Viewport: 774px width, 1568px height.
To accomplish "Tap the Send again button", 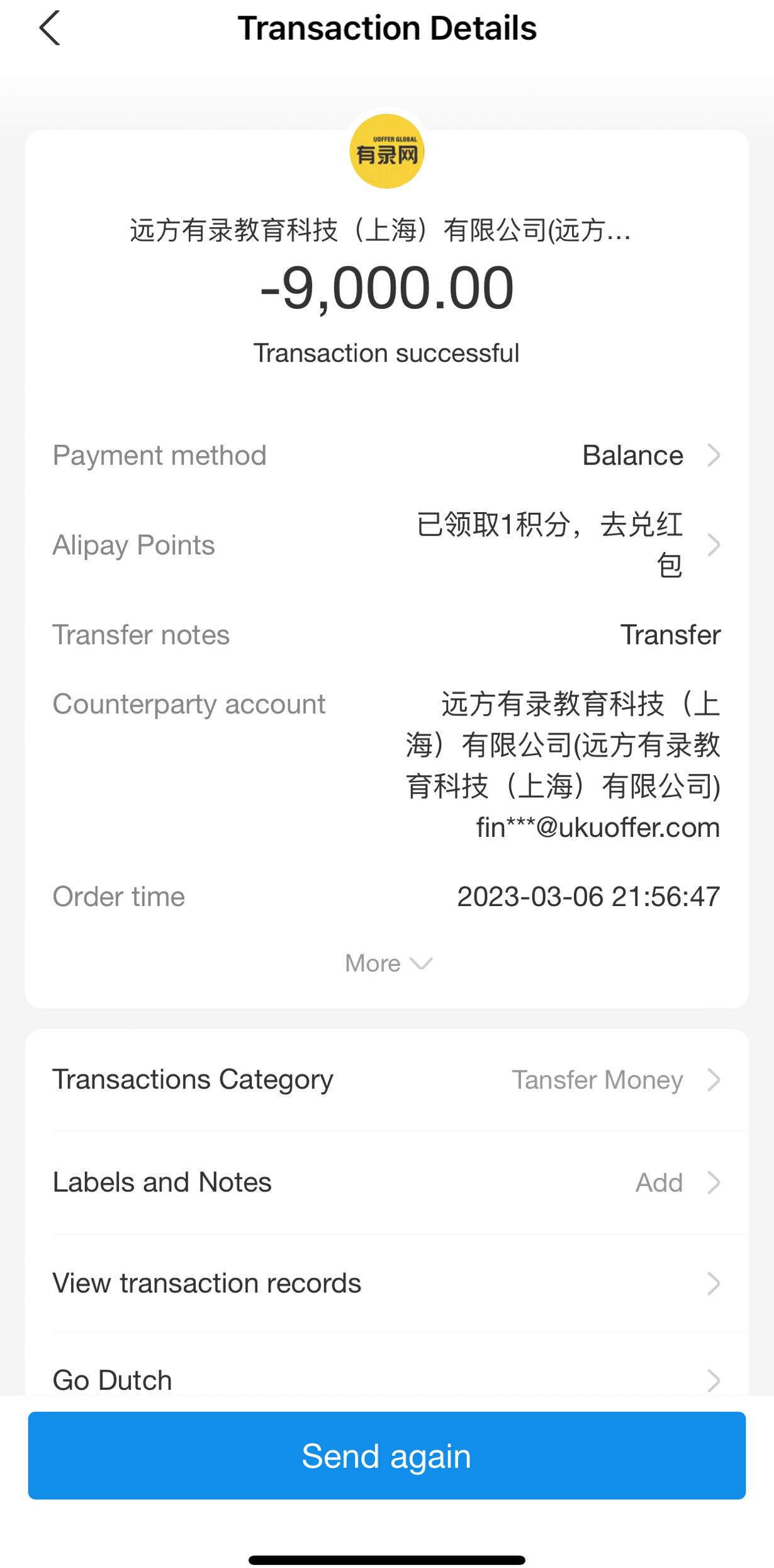I will (386, 1456).
